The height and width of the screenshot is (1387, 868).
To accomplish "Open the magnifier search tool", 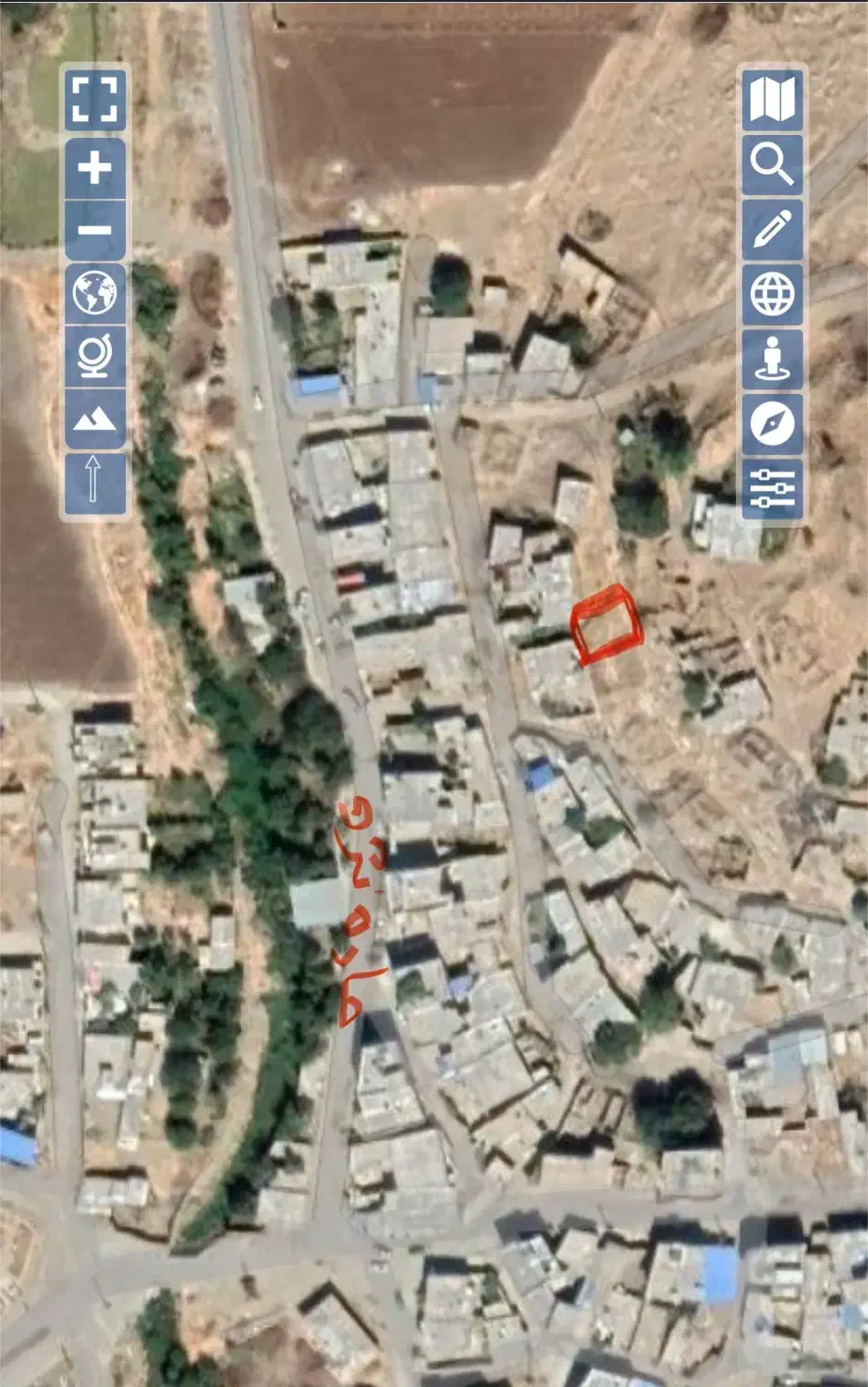I will (x=772, y=164).
